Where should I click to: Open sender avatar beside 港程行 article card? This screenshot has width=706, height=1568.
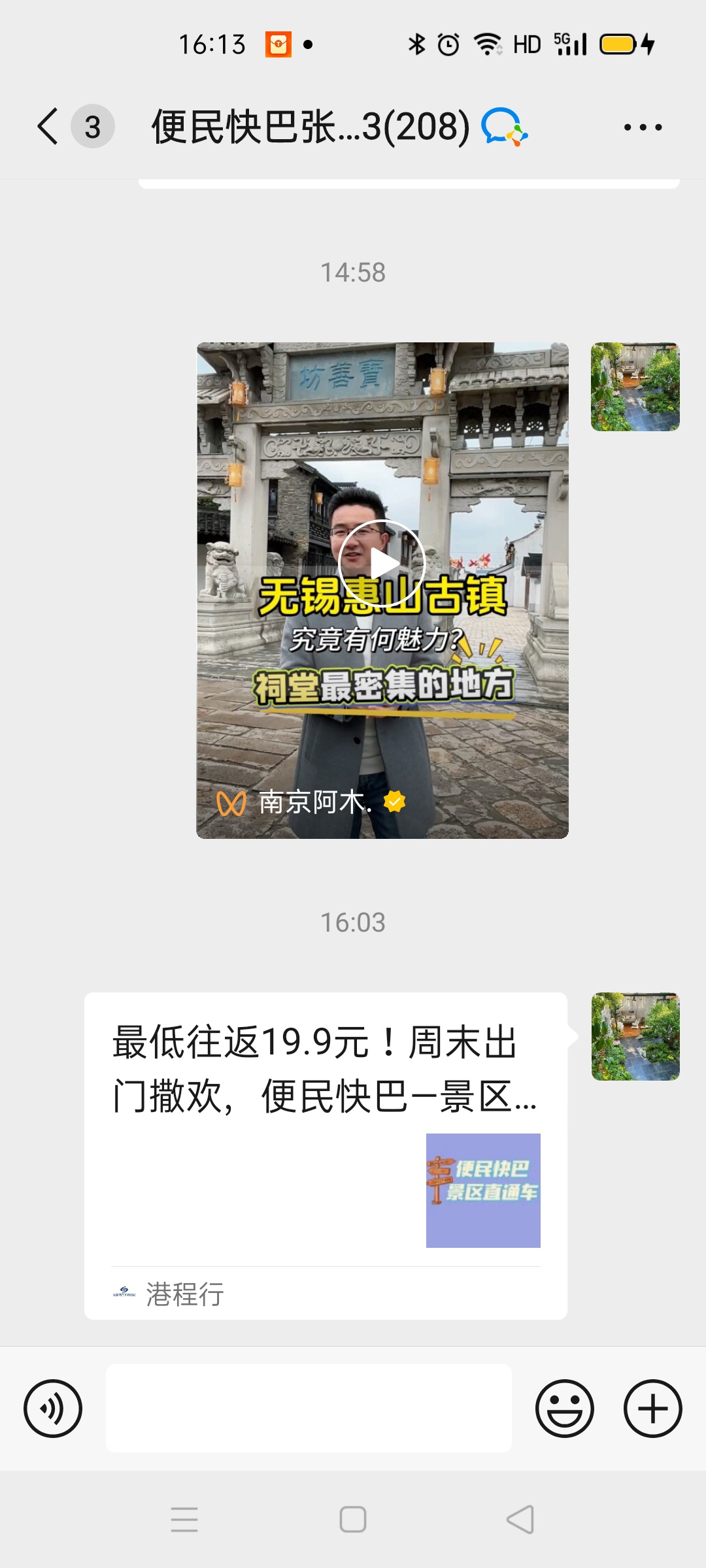pos(635,1036)
